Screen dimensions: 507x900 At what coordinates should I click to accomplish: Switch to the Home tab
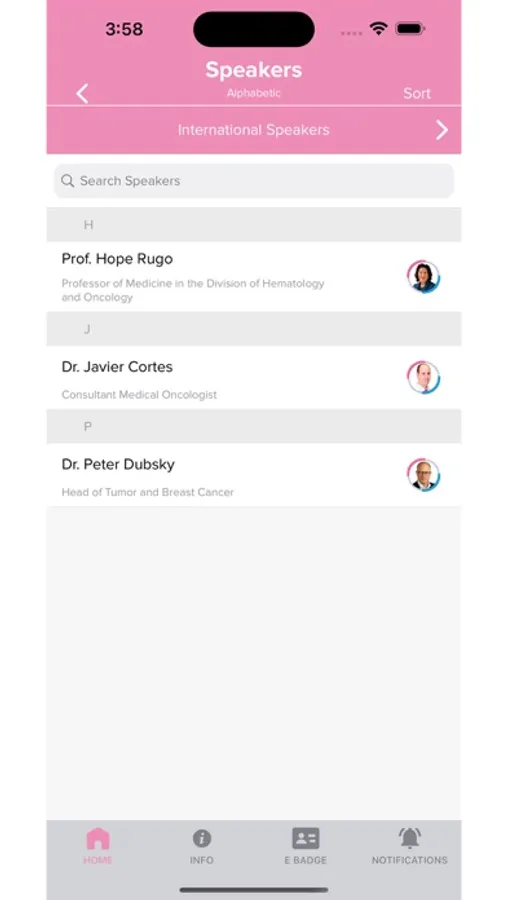[x=98, y=846]
